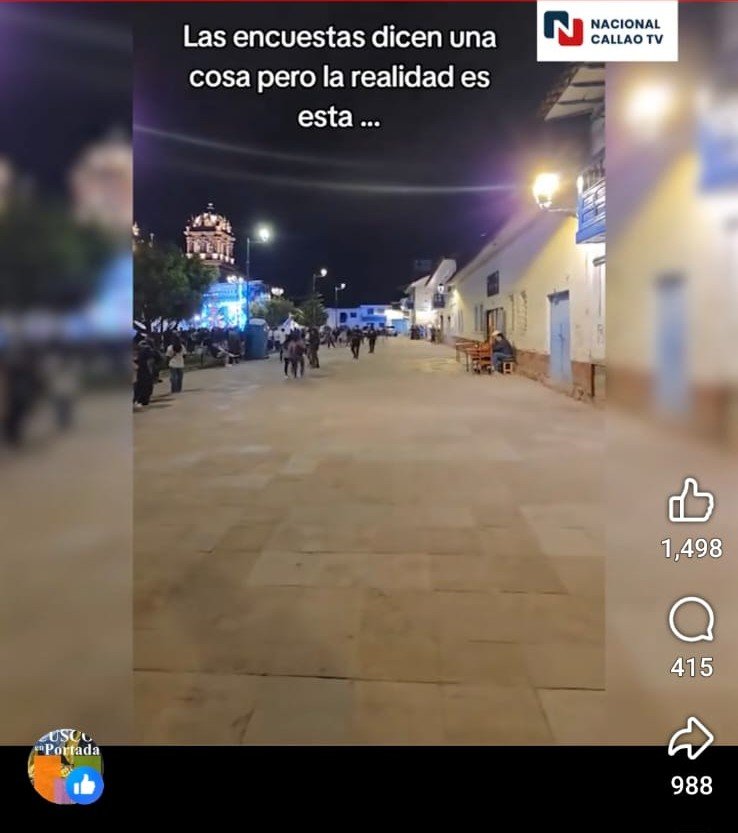Click the red progress bar at the top
Screen dimensions: 738x833
(369, 3)
